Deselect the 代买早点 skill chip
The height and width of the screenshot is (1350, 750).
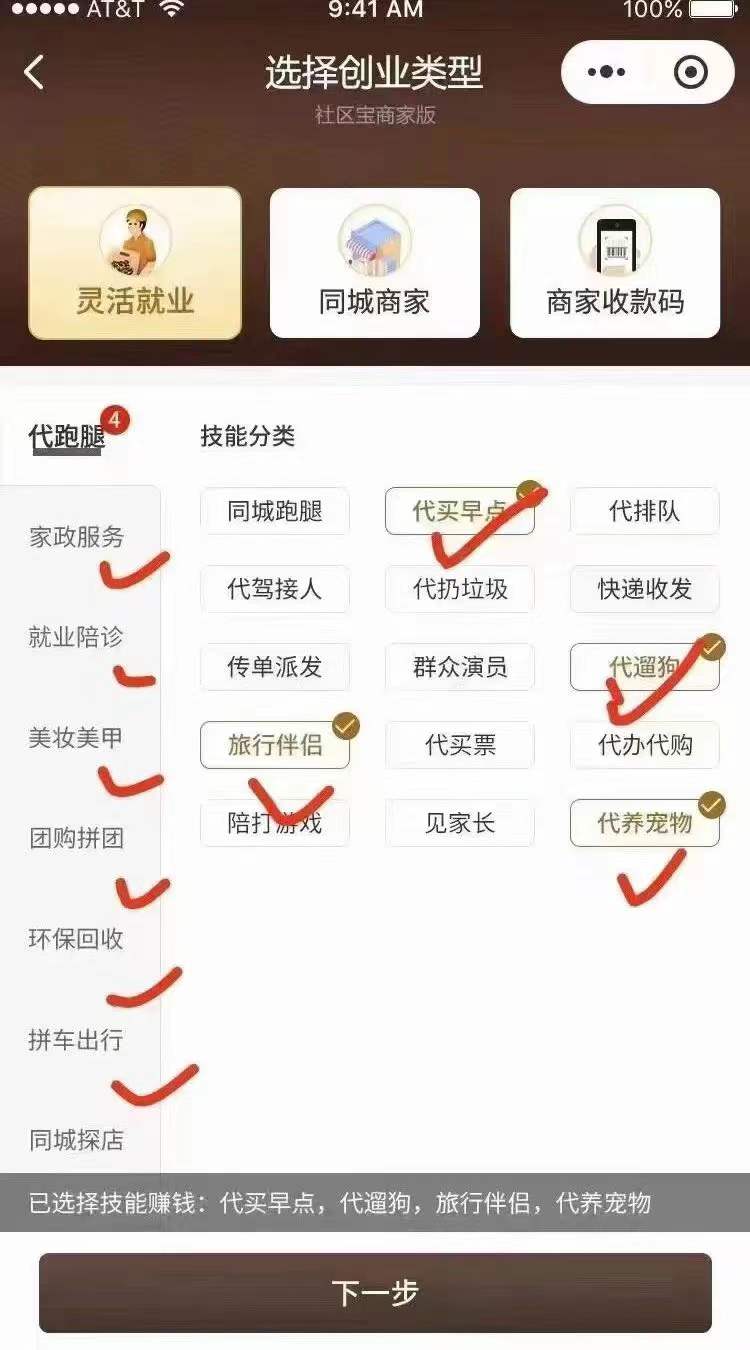460,512
